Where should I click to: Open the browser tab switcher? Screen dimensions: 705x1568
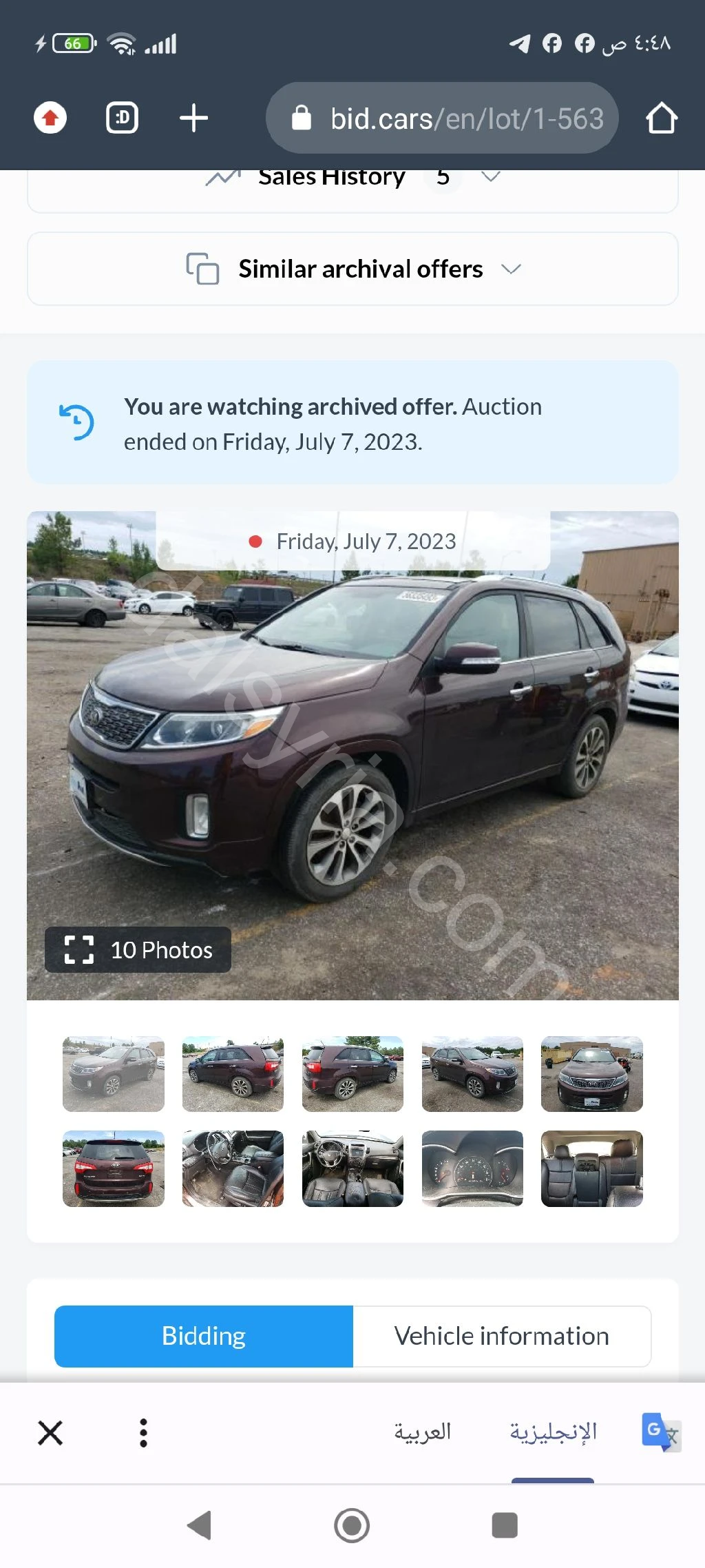click(122, 118)
